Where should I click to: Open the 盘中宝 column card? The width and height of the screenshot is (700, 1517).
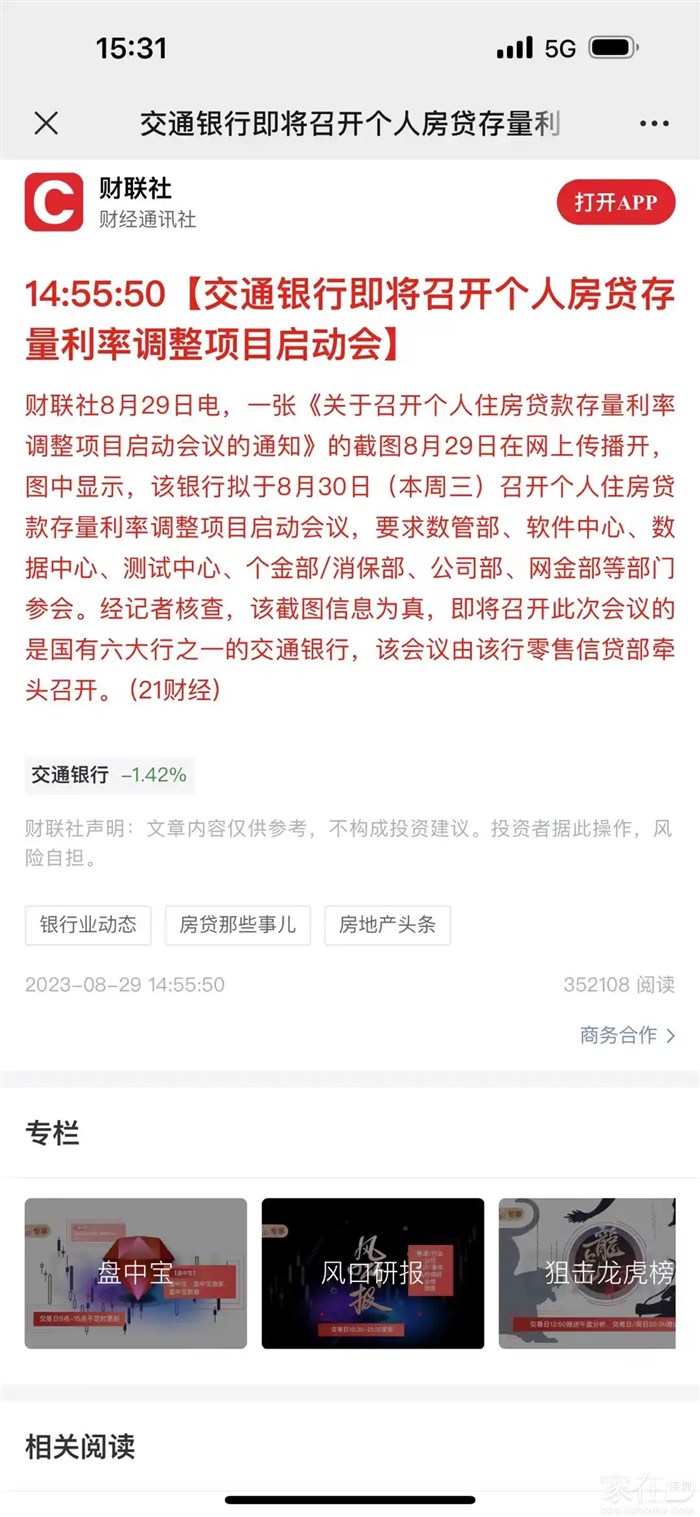pyautogui.click(x=136, y=1273)
